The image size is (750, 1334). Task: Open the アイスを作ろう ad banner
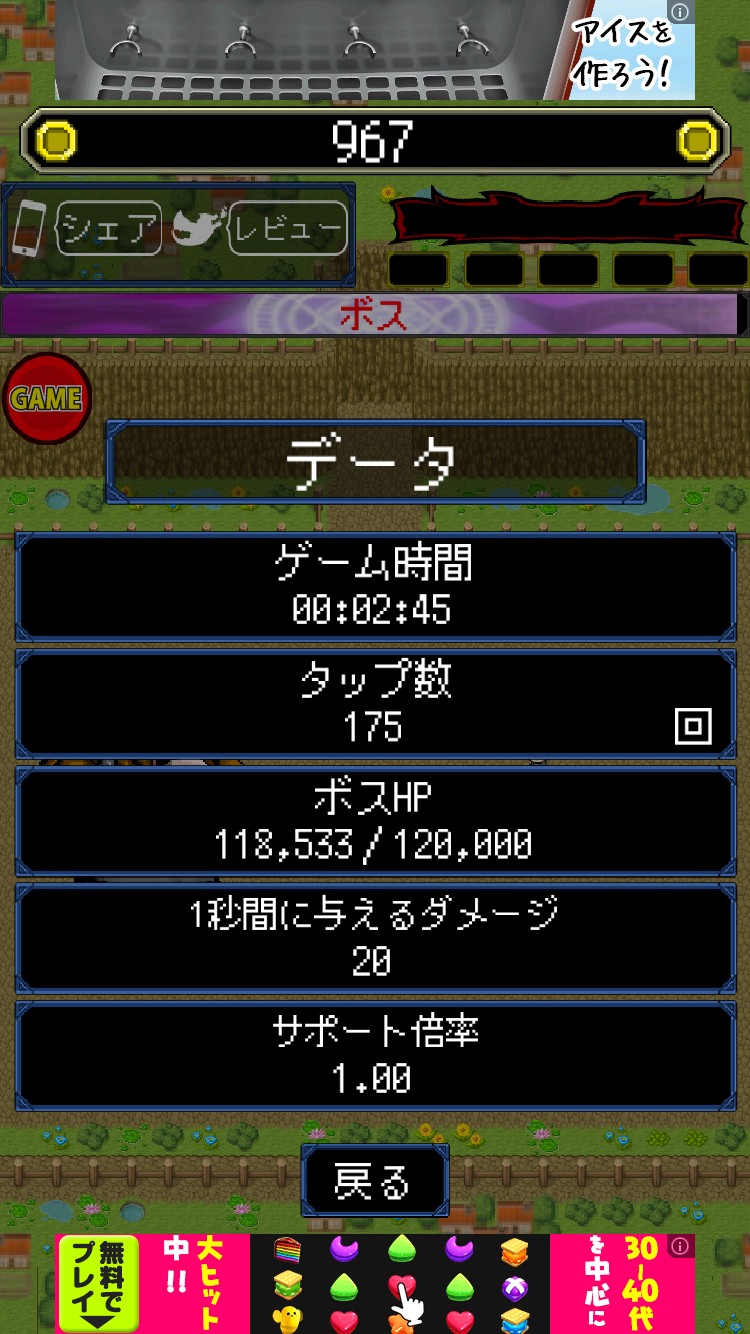pos(374,50)
